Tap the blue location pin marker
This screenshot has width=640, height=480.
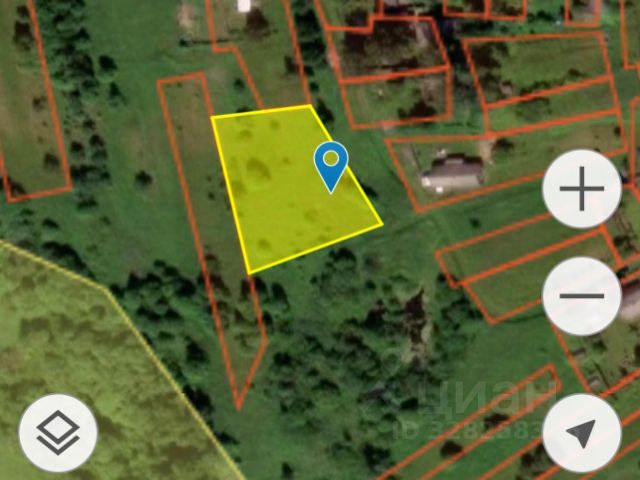[331, 163]
